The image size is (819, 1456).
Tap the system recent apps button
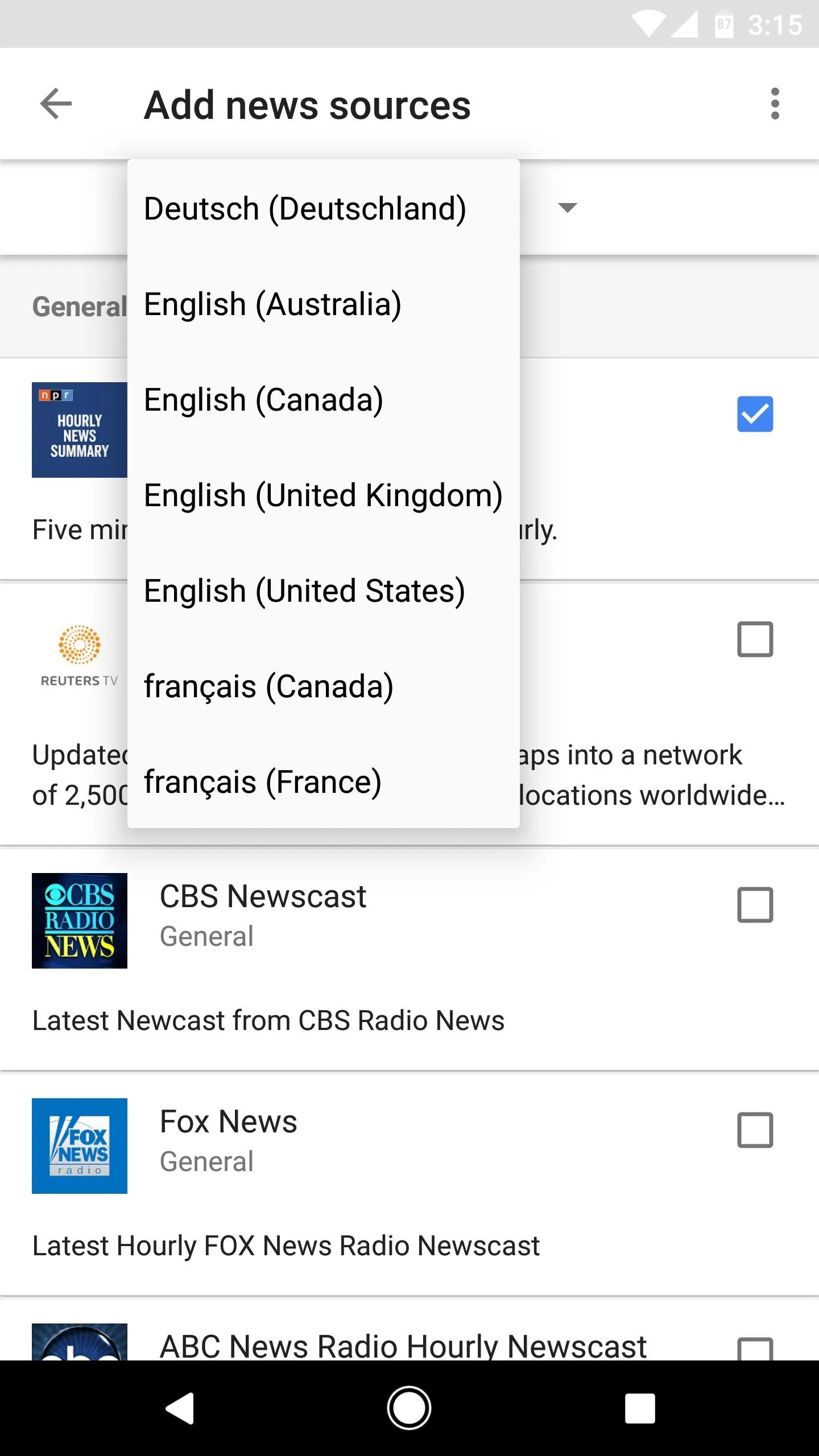[640, 1408]
